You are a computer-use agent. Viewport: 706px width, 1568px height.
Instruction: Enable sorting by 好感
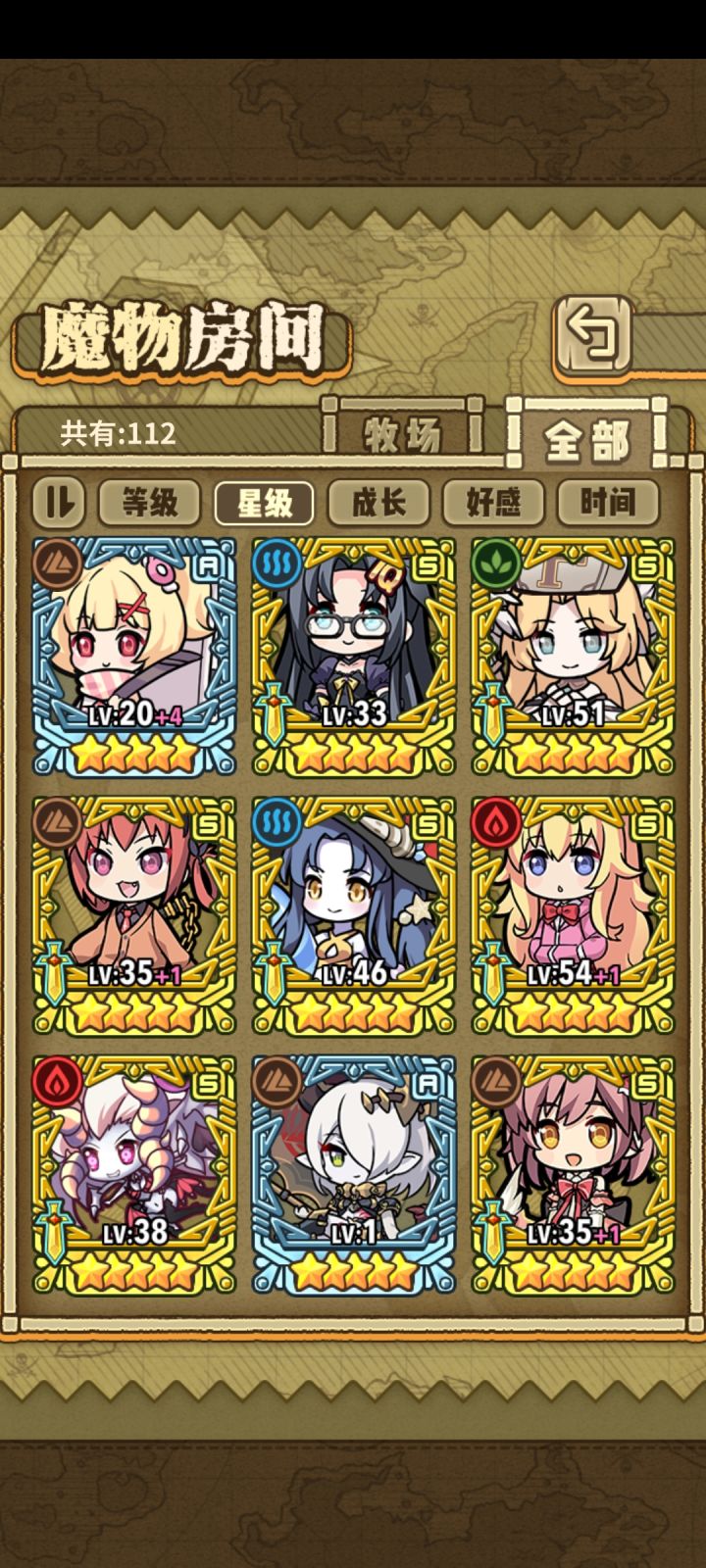pyautogui.click(x=494, y=502)
